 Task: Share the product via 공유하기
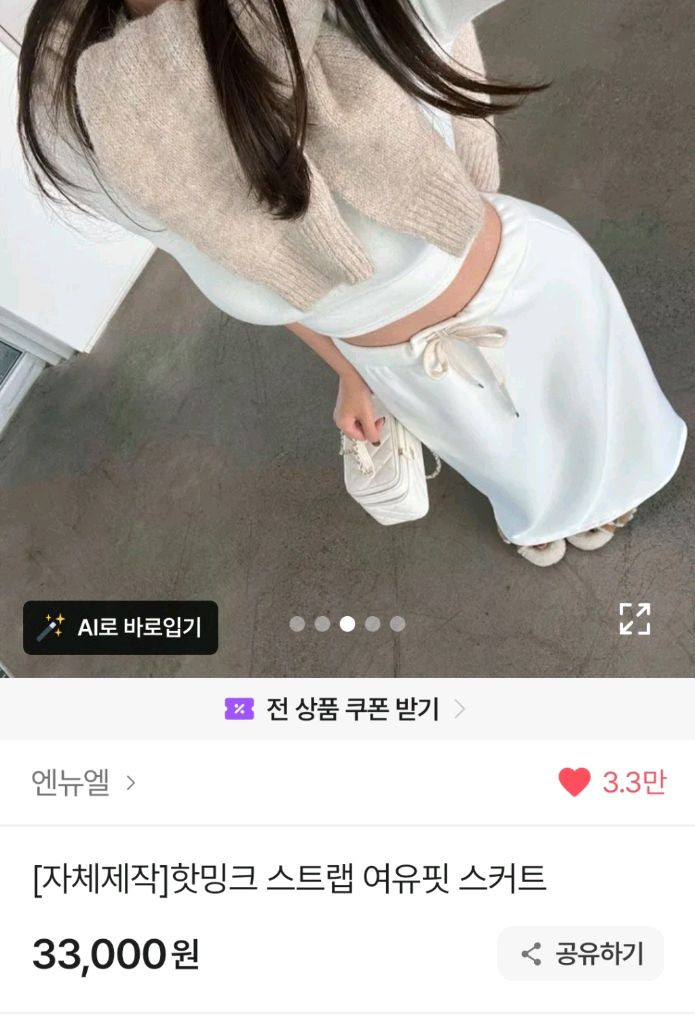[x=581, y=953]
